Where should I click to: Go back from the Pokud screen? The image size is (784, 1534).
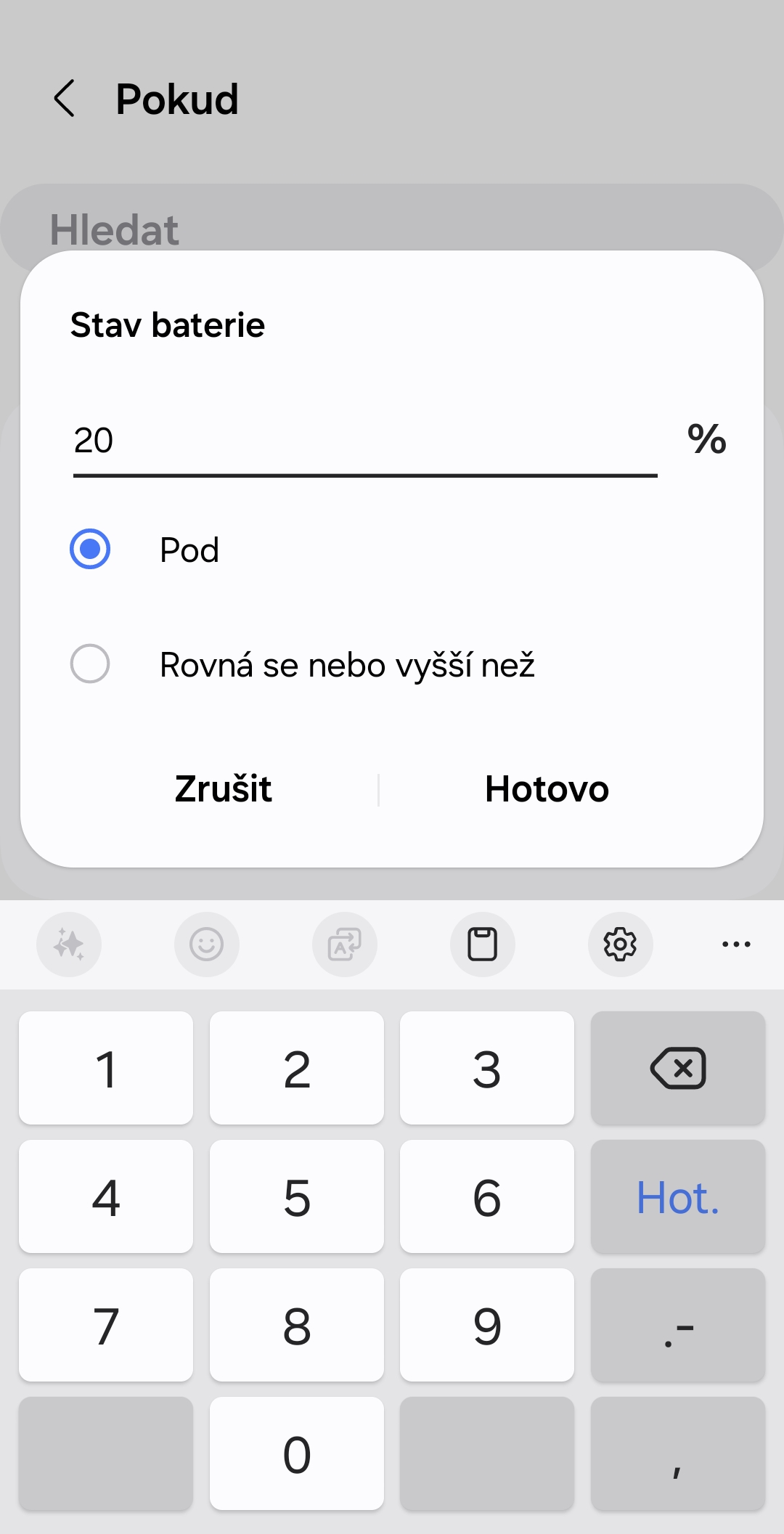pyautogui.click(x=65, y=99)
